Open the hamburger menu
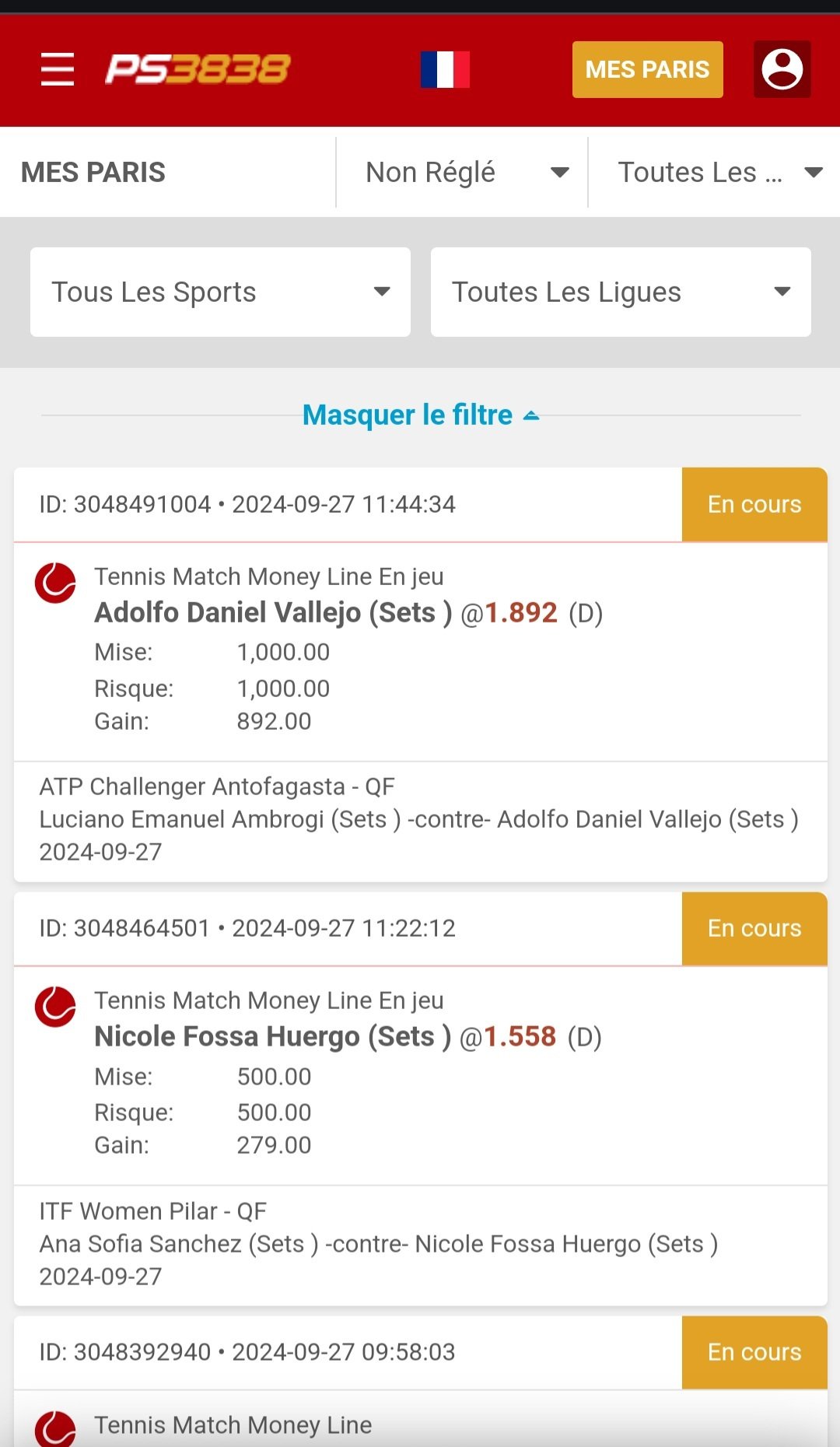Image resolution: width=840 pixels, height=1447 pixels. point(58,69)
